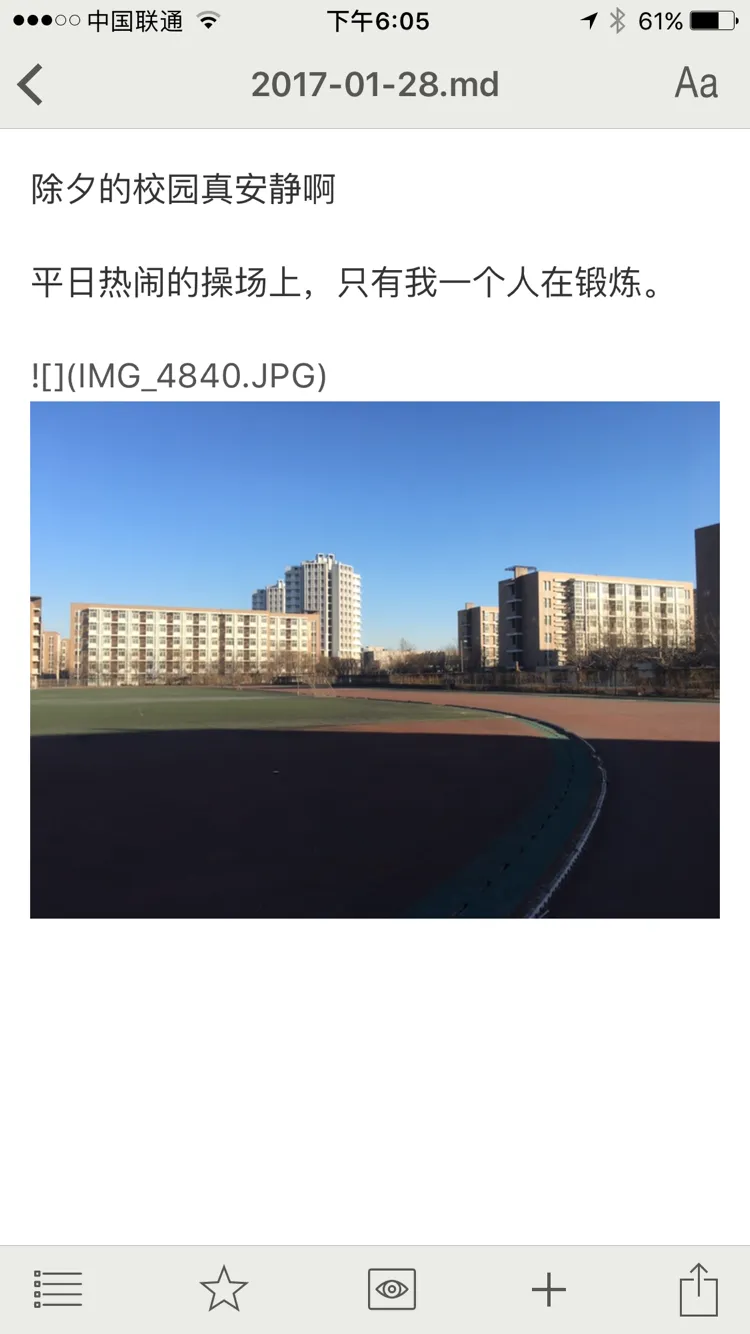Open the list outline icon
This screenshot has width=750, height=1334.
coord(58,1289)
